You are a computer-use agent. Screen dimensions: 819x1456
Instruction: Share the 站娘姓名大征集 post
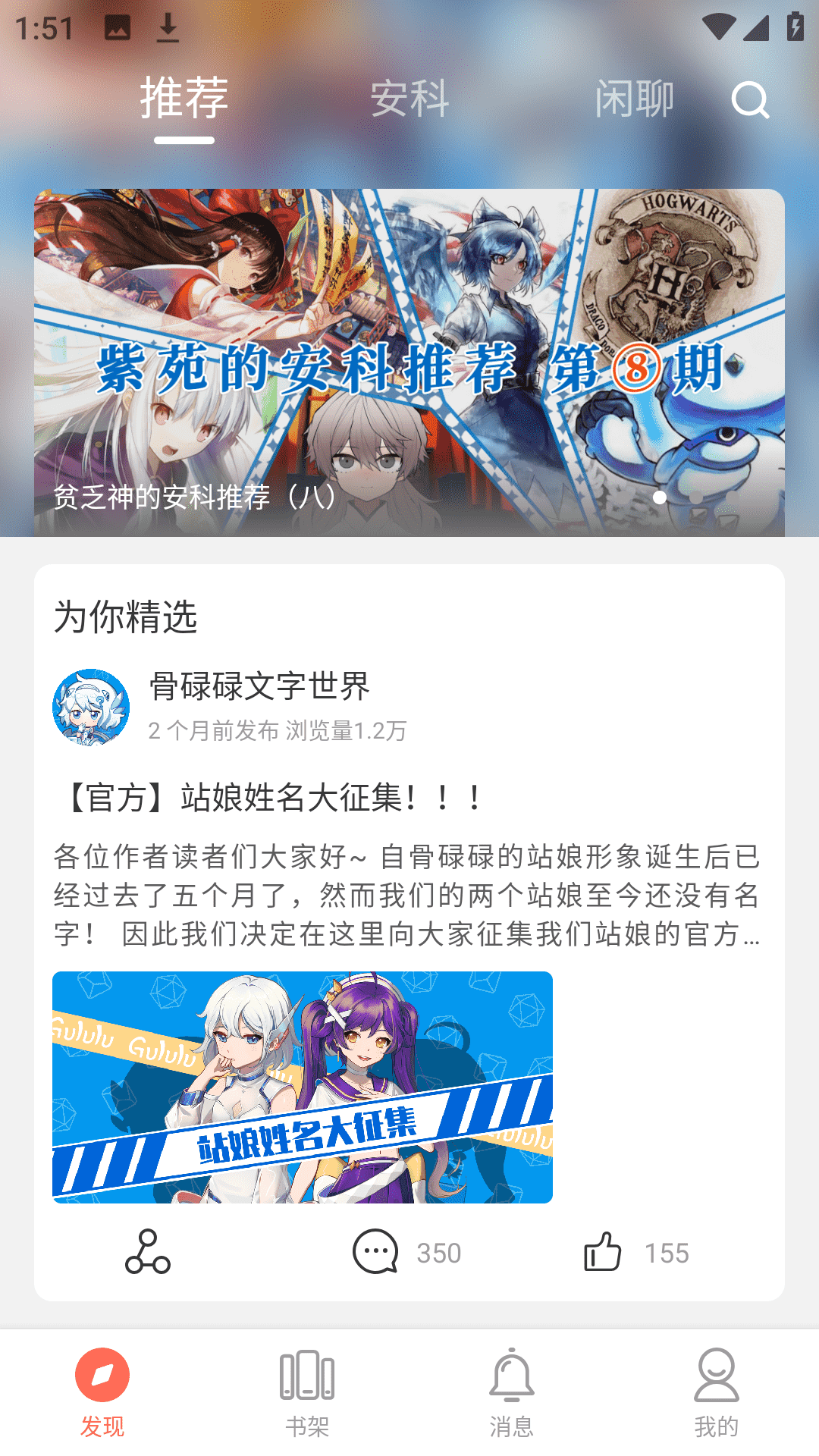click(x=148, y=1252)
